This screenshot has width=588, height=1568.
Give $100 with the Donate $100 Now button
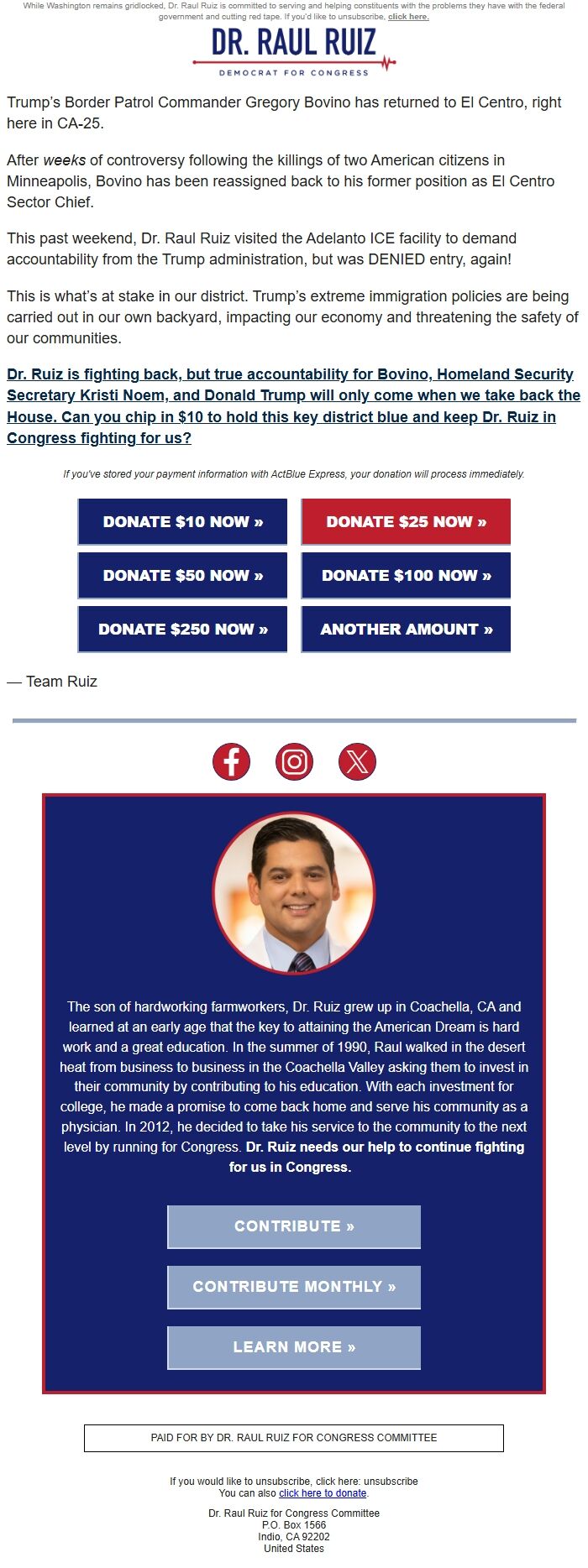(406, 576)
